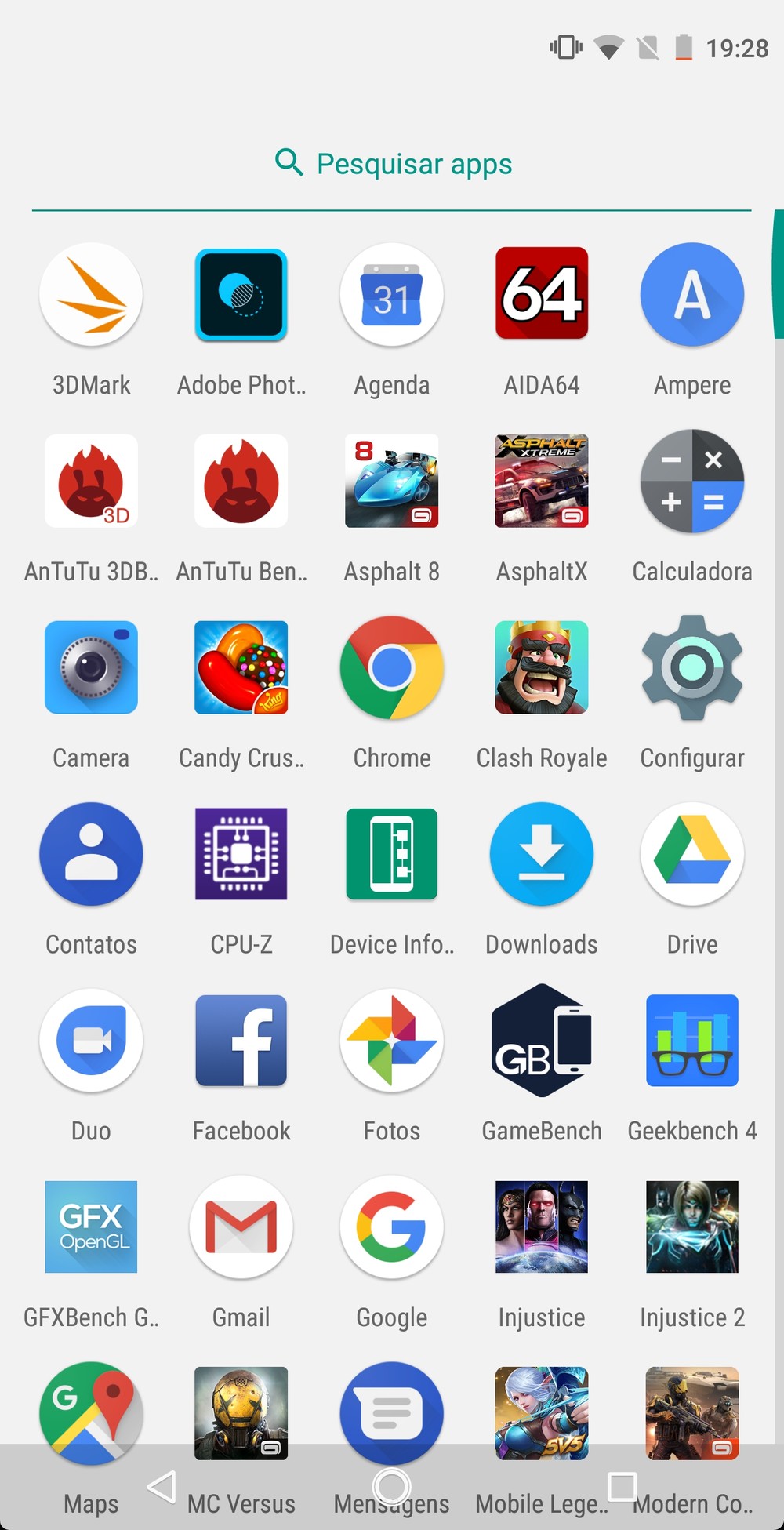Launch the Facebook app

coord(241,1041)
